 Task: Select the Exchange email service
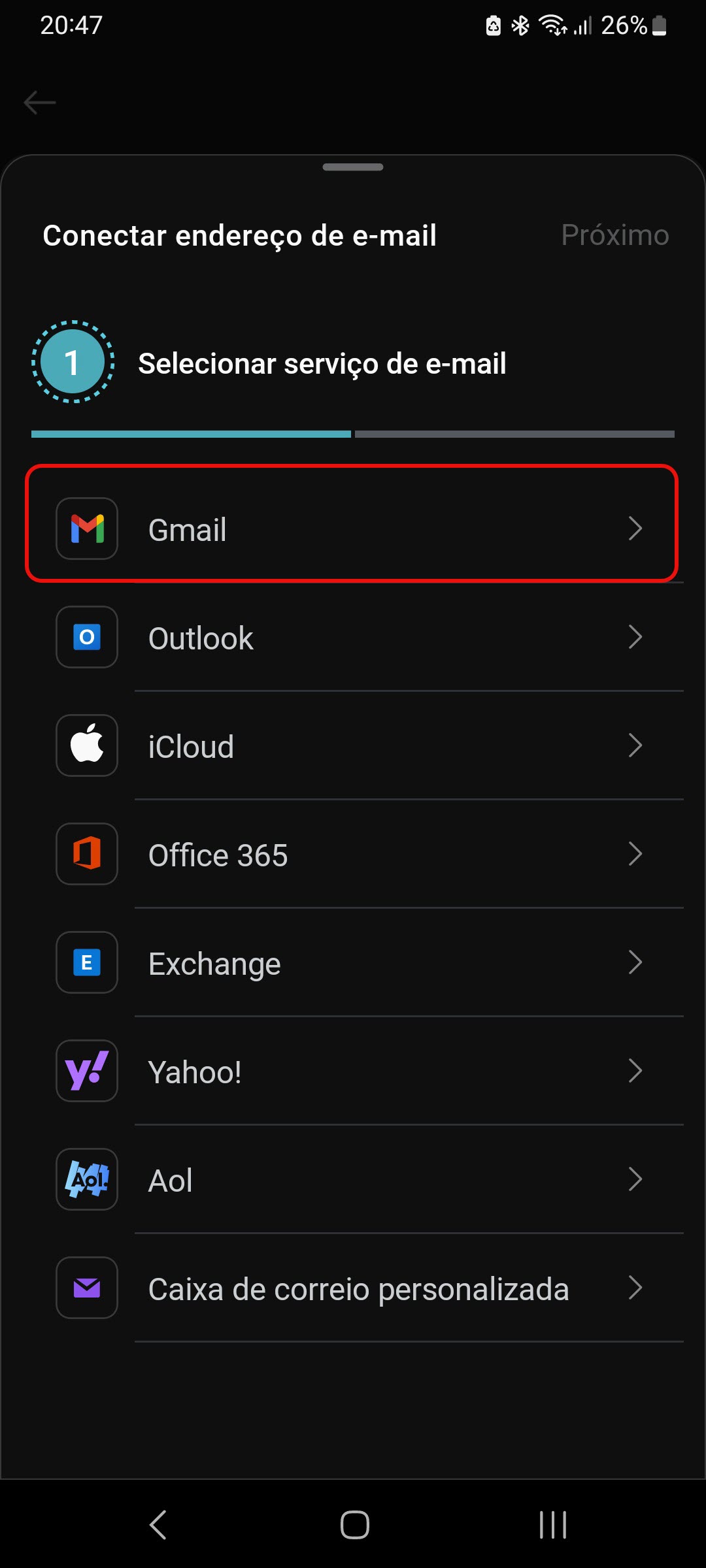coord(352,962)
